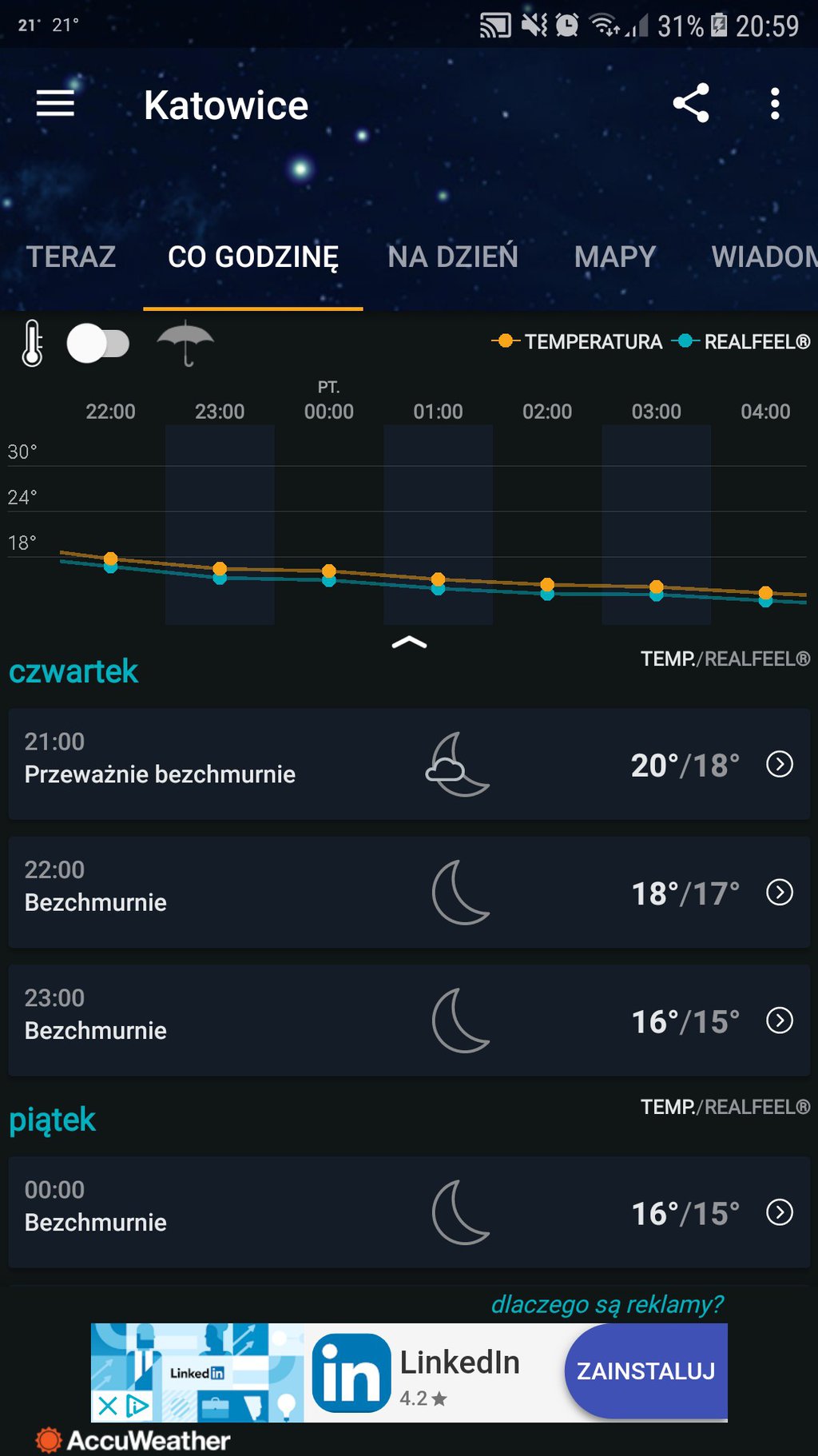Close the LinkedIn ad banner
Image resolution: width=818 pixels, height=1456 pixels.
[108, 1405]
